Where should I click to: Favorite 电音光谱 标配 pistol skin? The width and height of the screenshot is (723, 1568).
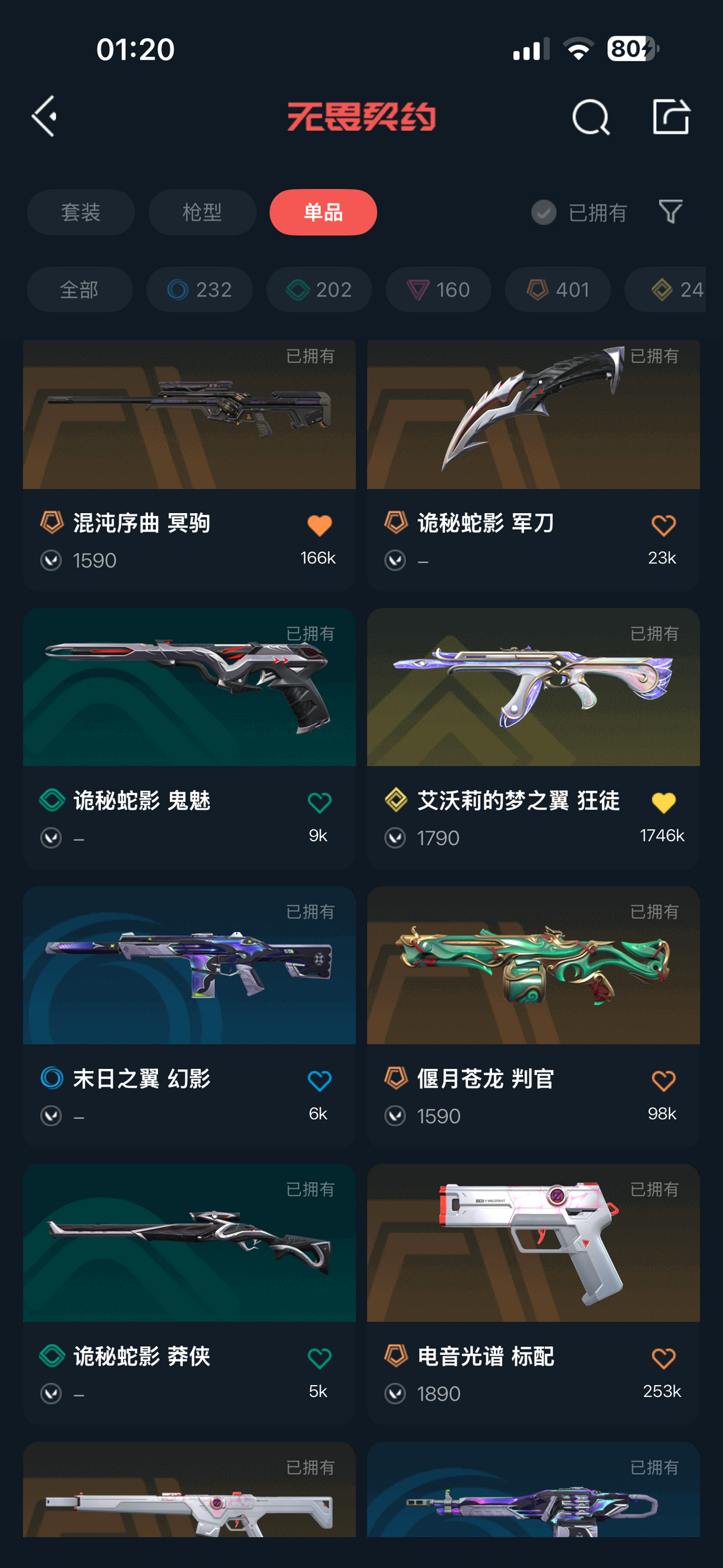663,1359
